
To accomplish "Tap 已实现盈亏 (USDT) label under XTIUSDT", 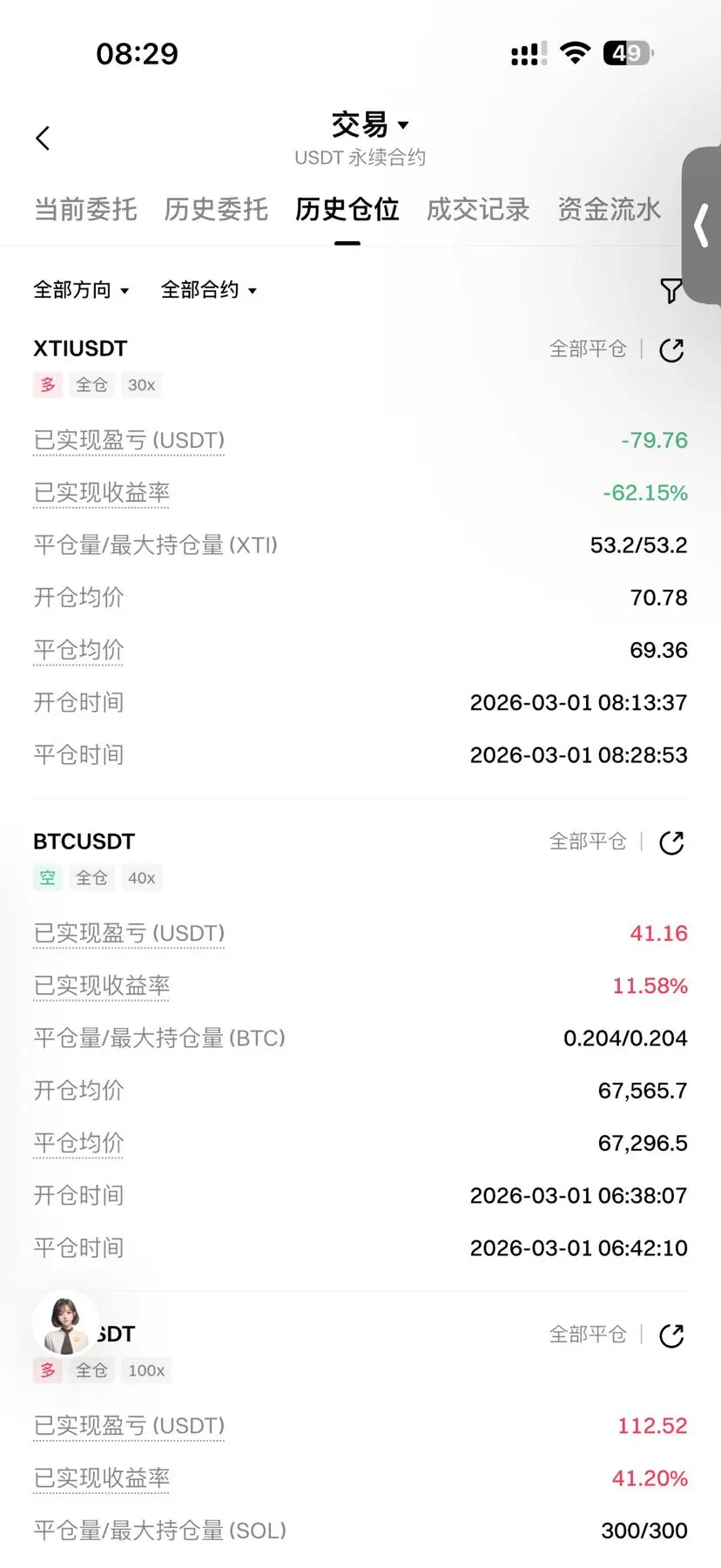I will point(129,441).
